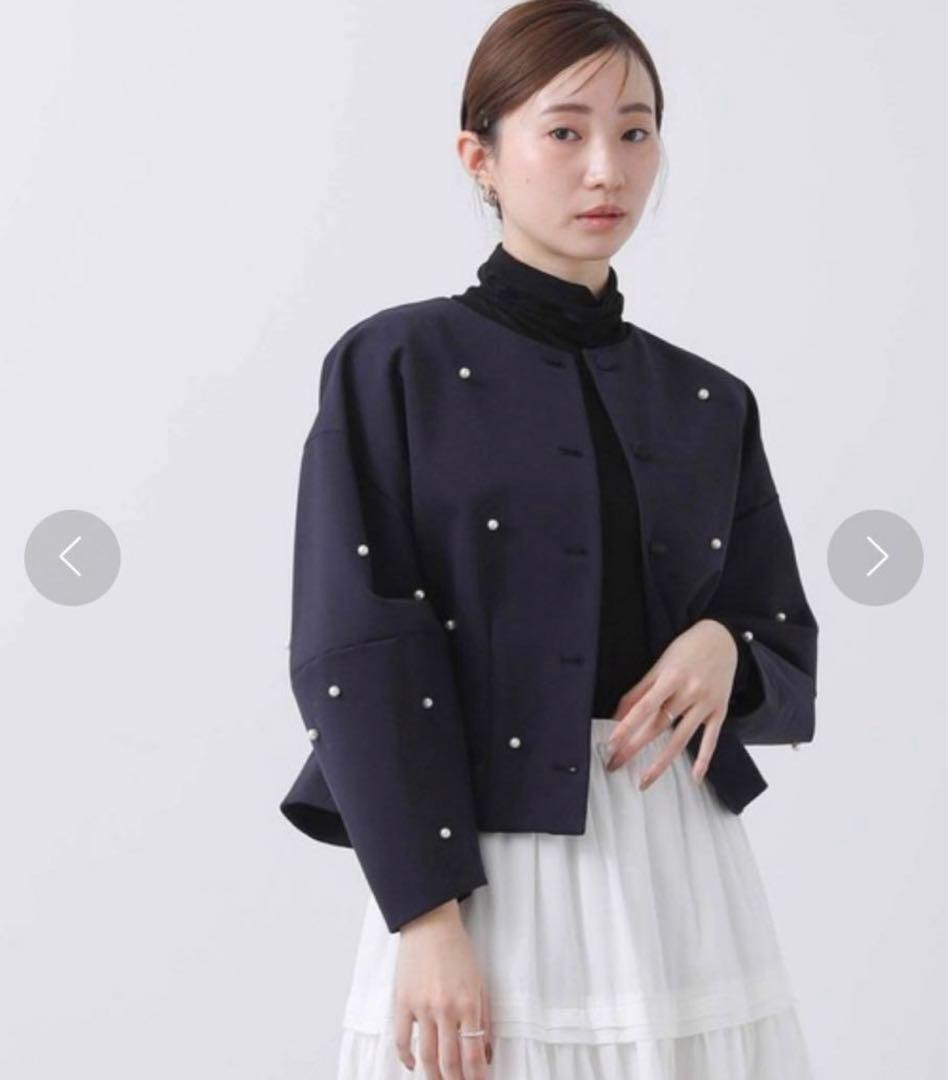Viewport: 948px width, 1080px height.
Task: Go to the previous product photo
Action: tap(72, 558)
